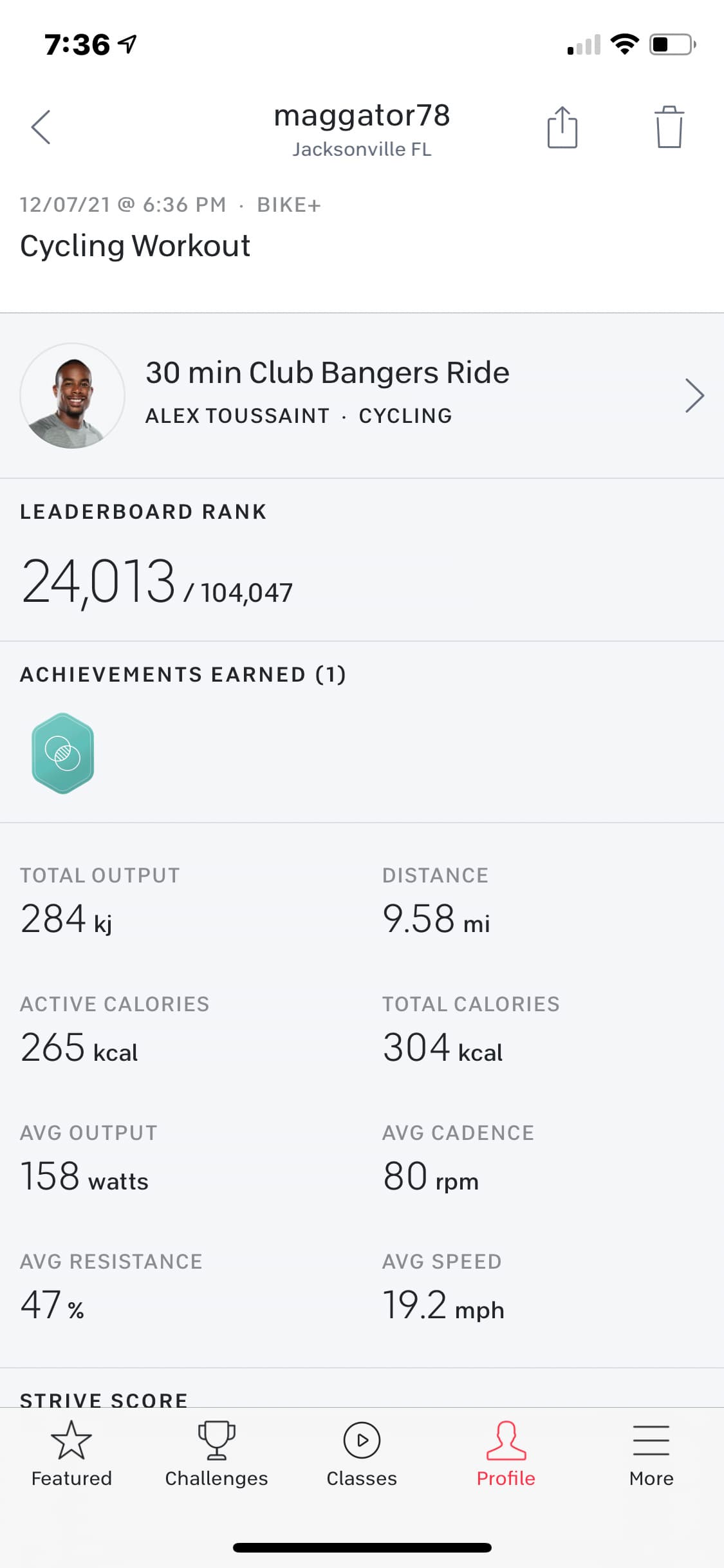Delete this workout with the trash icon

pyautogui.click(x=669, y=127)
